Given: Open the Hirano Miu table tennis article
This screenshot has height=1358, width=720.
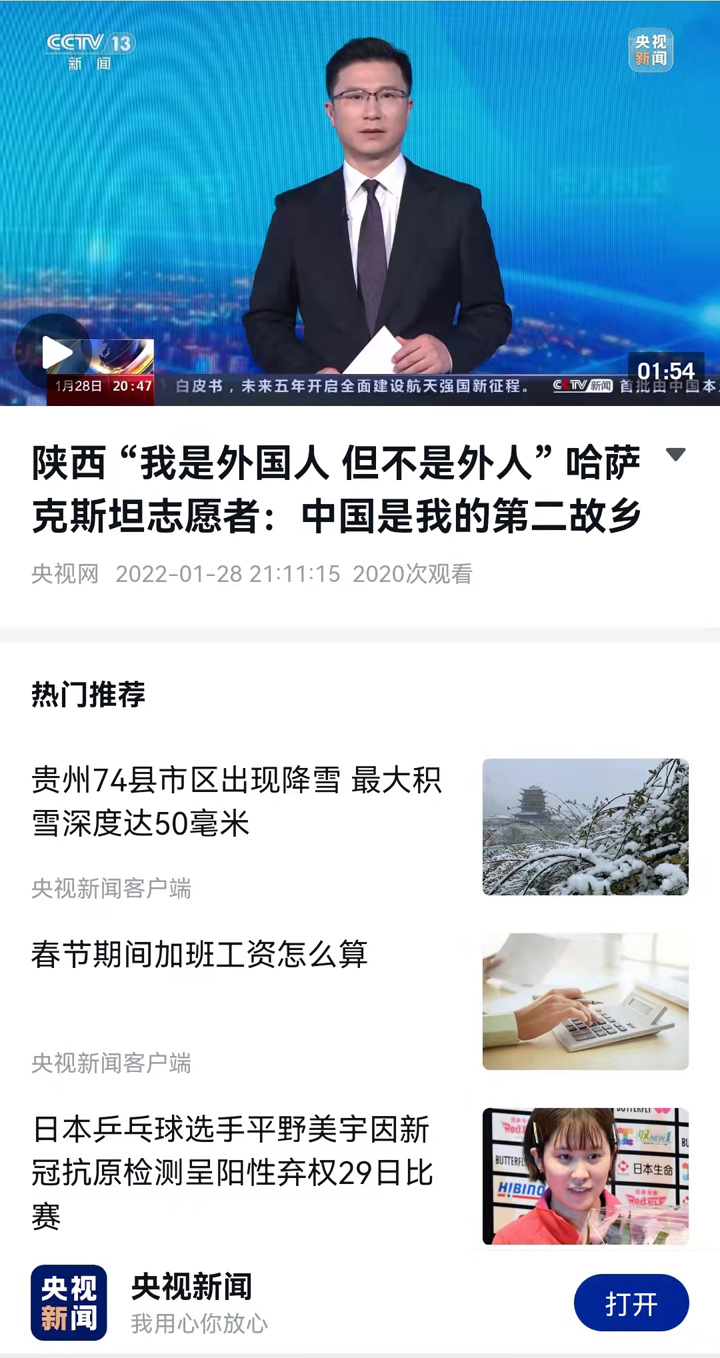Looking at the screenshot, I should [x=232, y=1172].
